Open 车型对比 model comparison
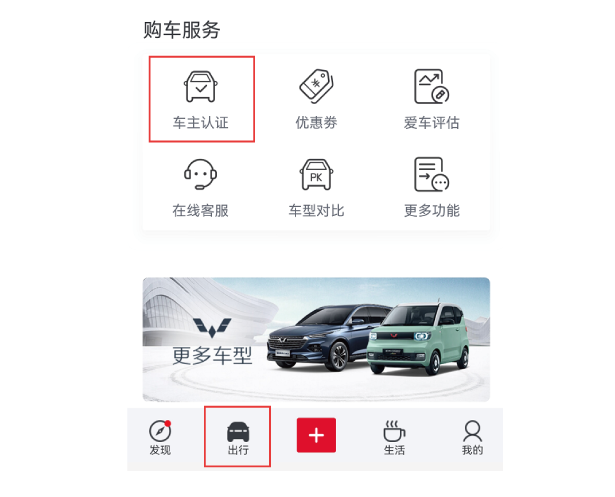 (316, 186)
